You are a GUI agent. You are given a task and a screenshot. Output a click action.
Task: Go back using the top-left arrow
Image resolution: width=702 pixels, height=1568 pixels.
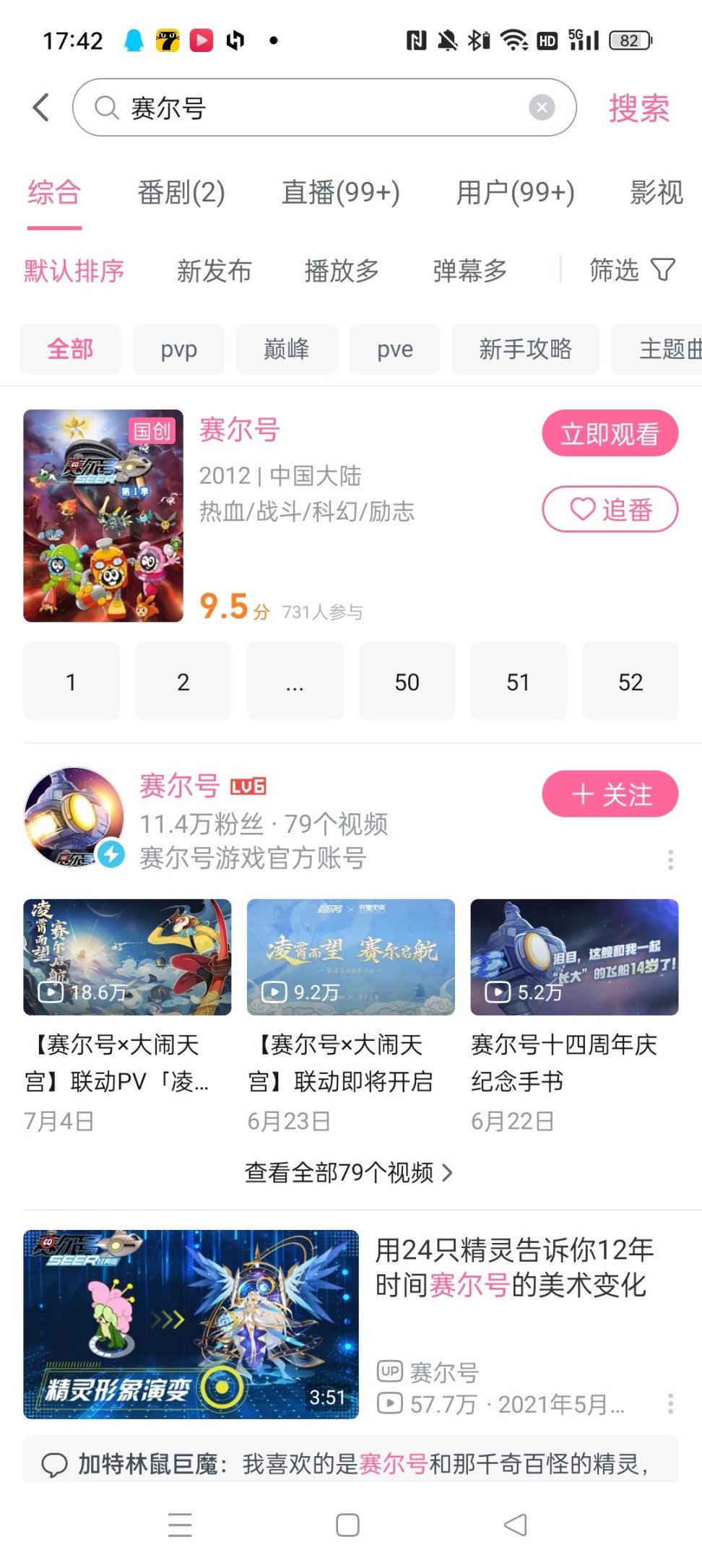[42, 108]
